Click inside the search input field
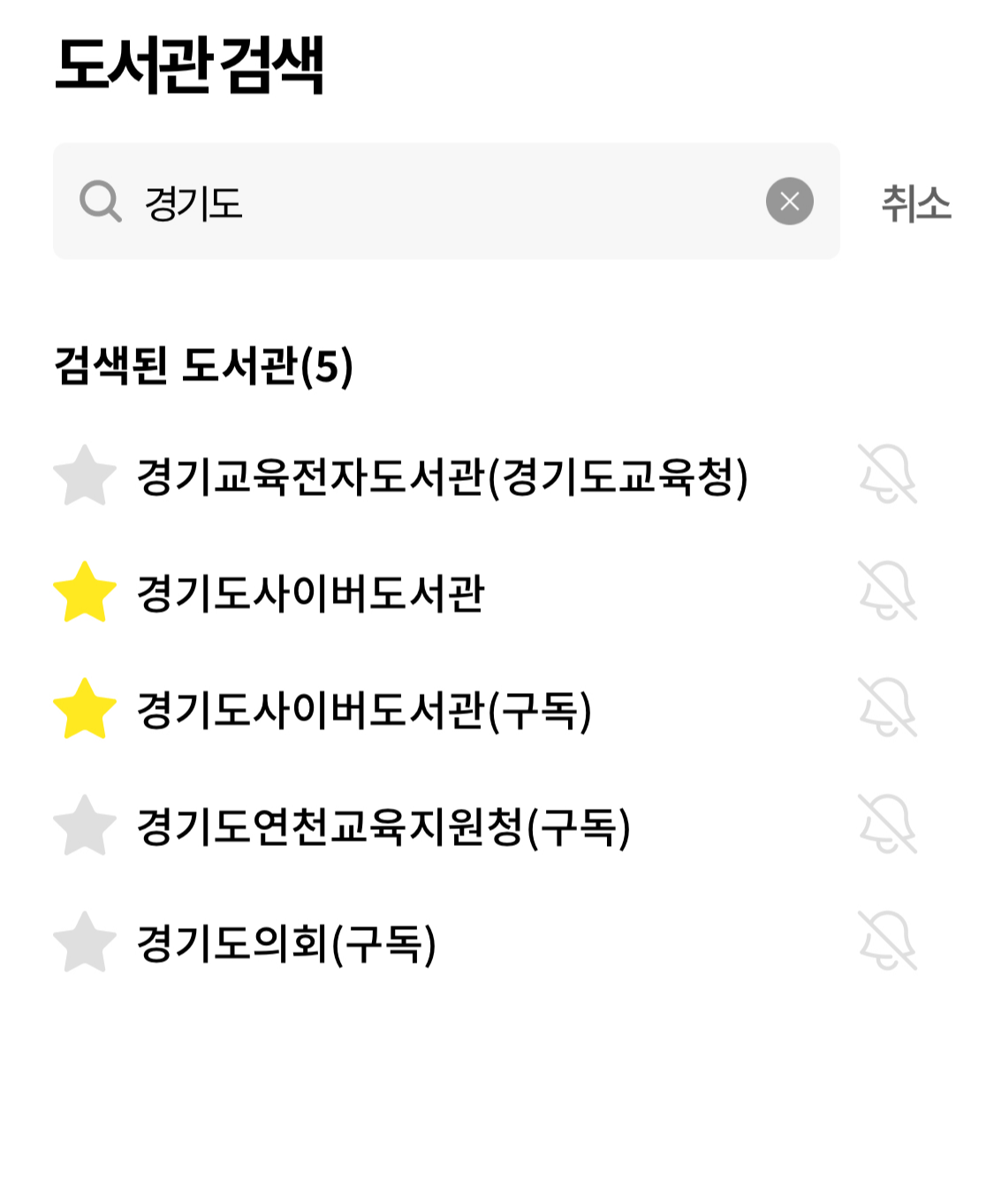 tap(398, 202)
